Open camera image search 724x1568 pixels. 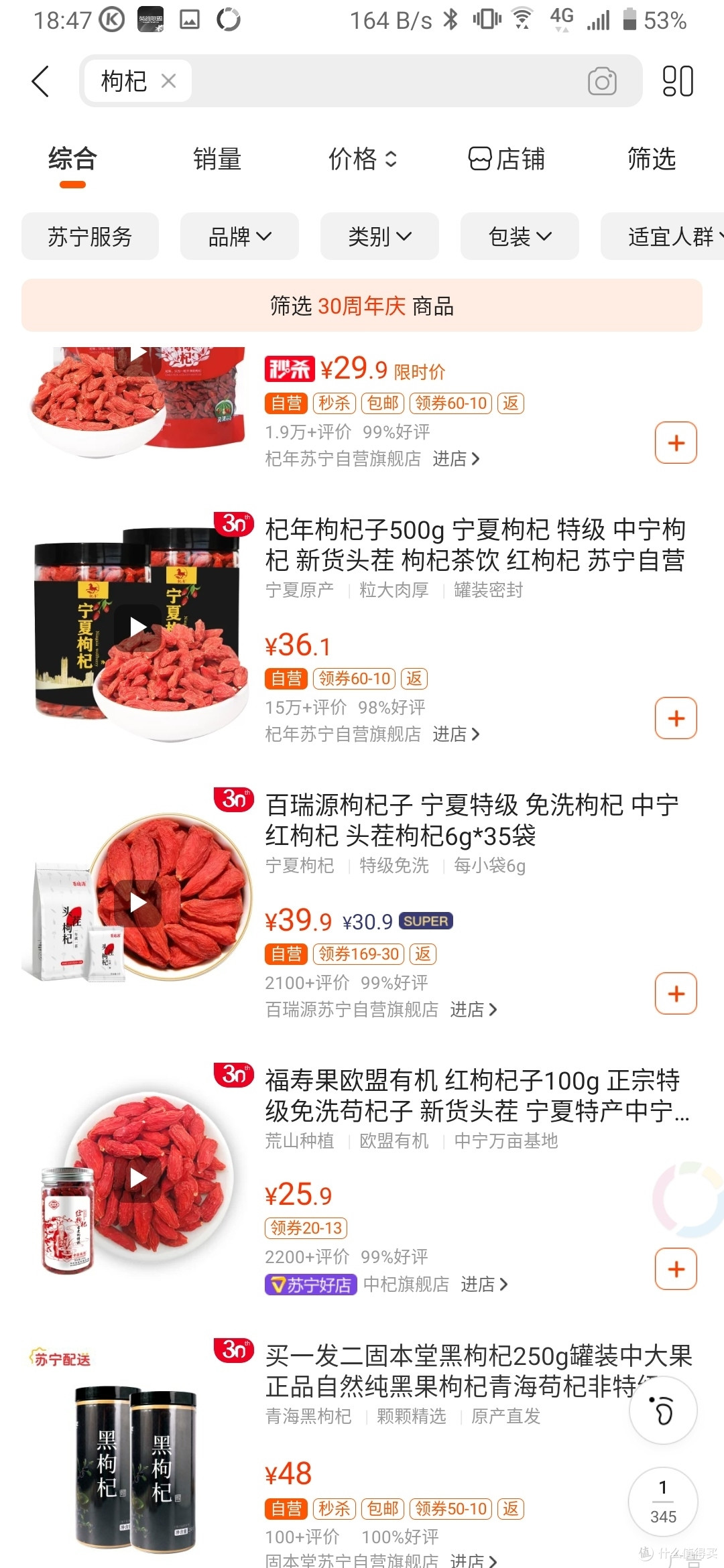point(602,81)
